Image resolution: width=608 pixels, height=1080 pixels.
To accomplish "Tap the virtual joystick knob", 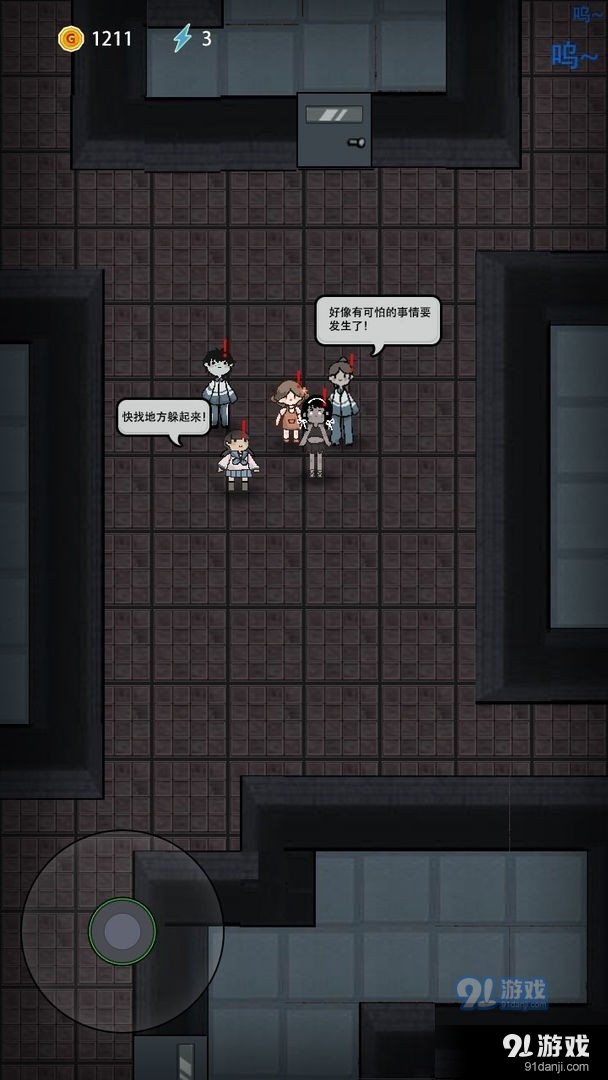I will point(122,931).
